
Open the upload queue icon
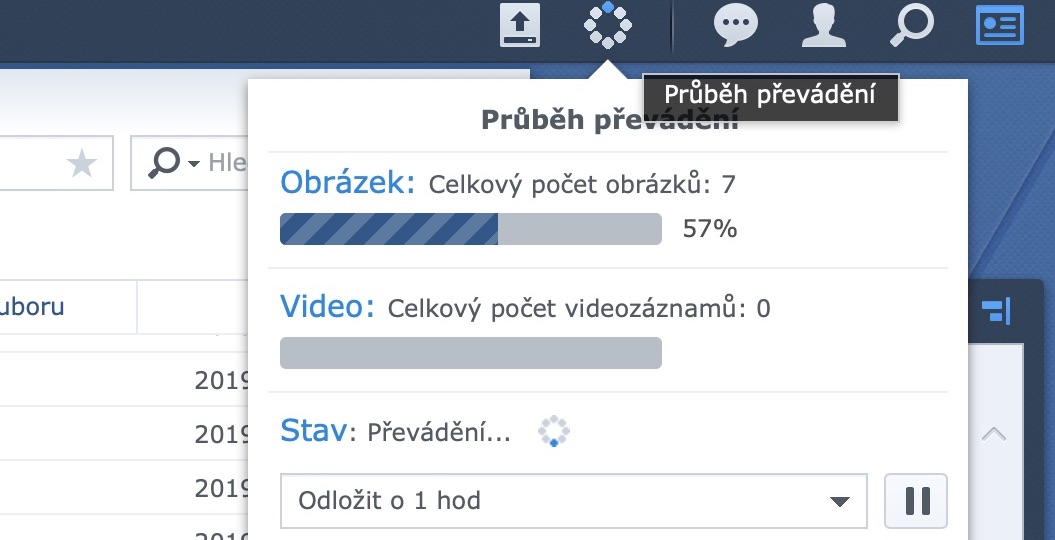[520, 26]
